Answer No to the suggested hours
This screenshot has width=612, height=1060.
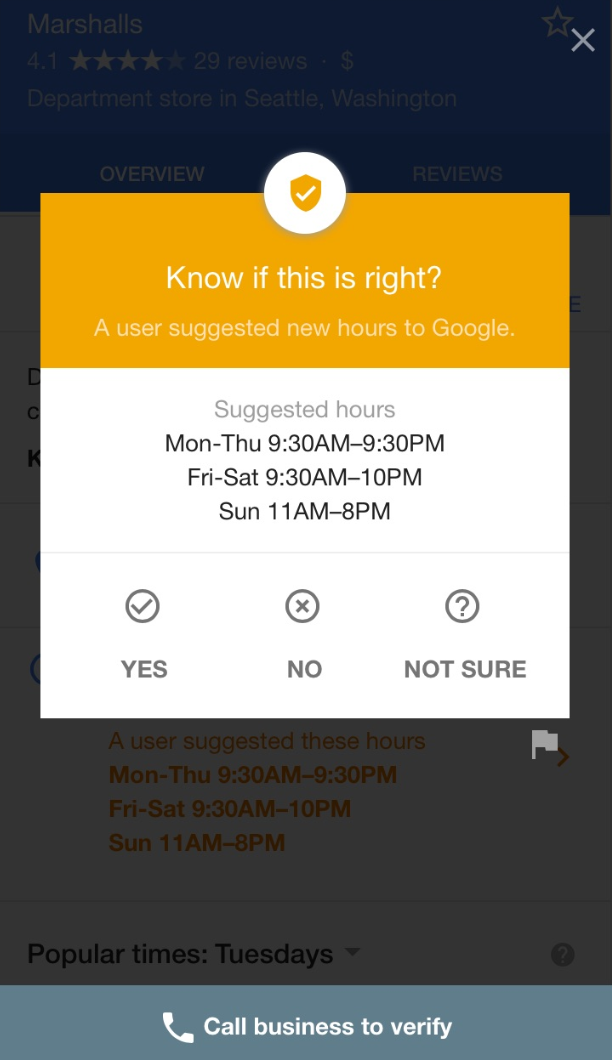[303, 634]
